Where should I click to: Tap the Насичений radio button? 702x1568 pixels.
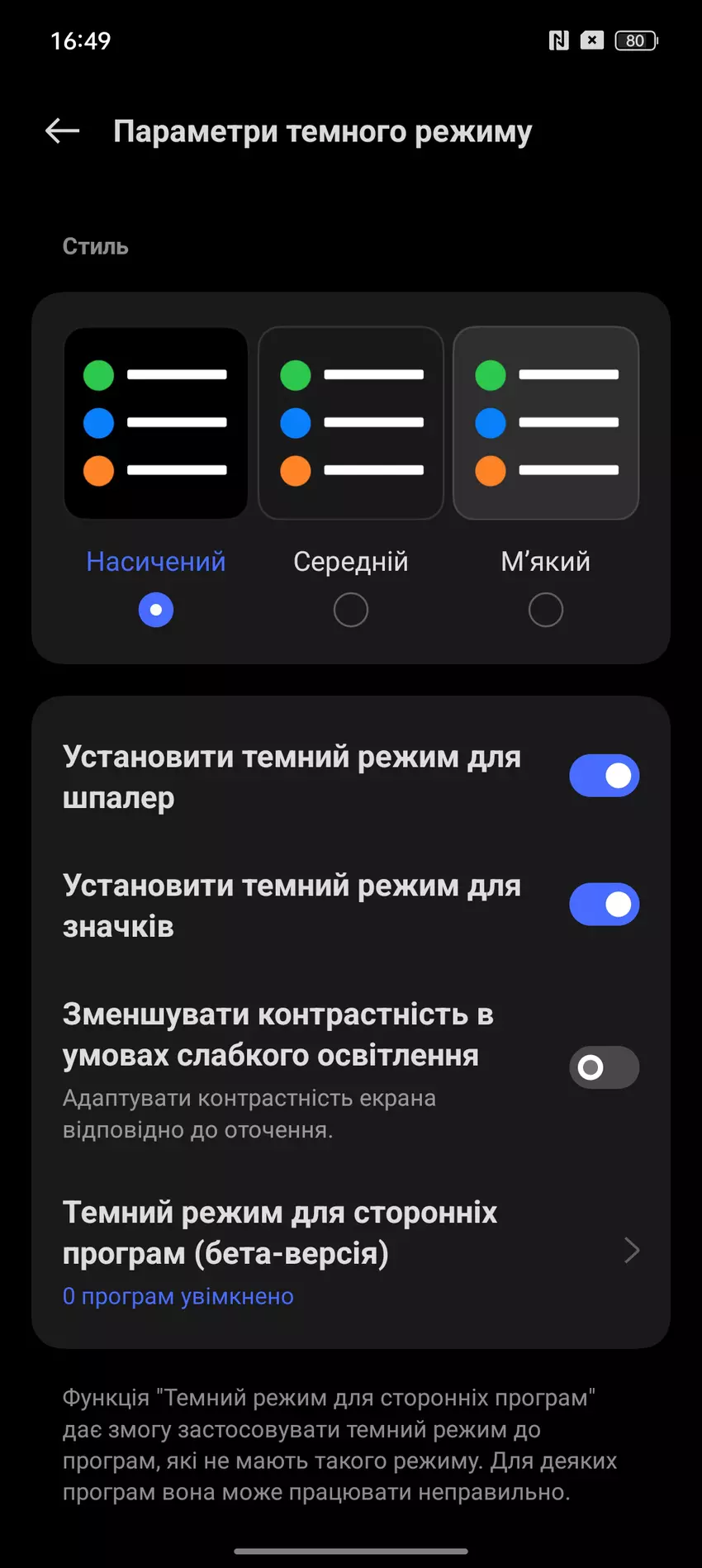[x=156, y=611]
